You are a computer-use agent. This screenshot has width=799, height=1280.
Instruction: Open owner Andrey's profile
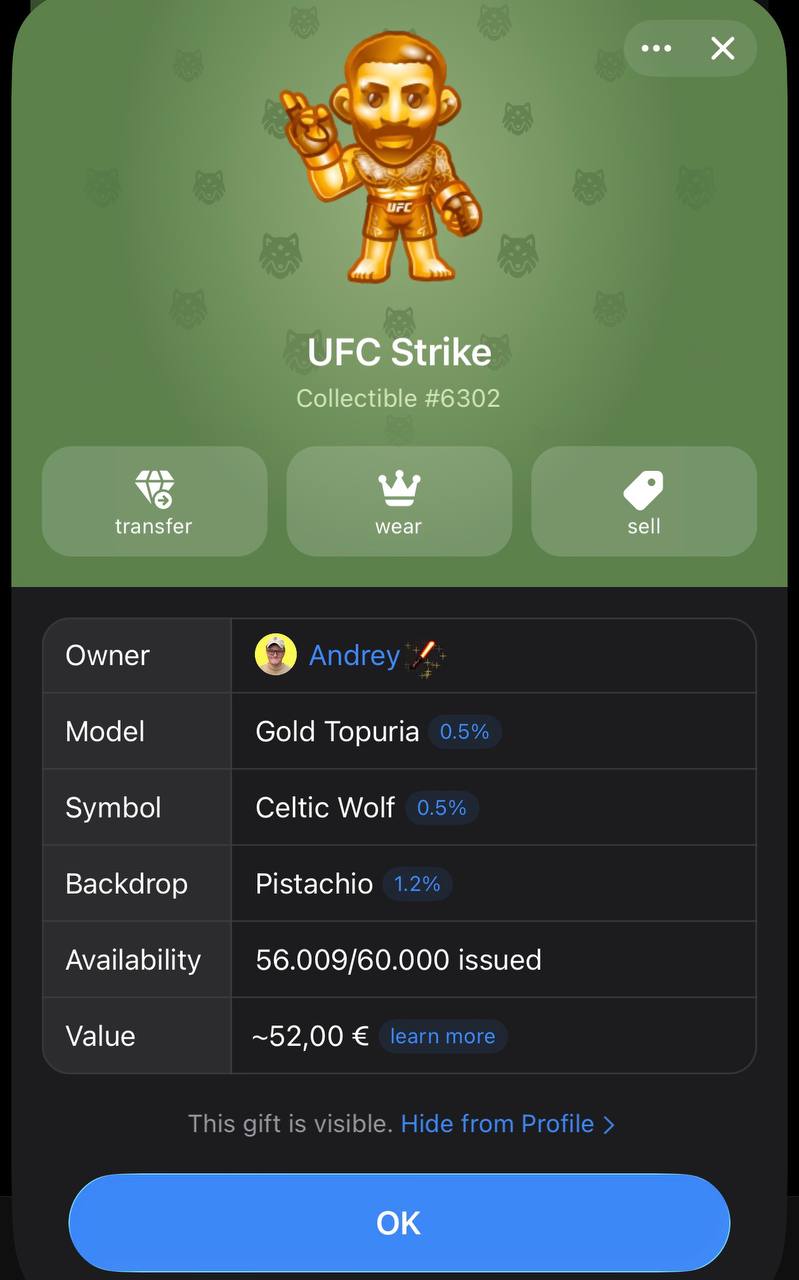353,656
